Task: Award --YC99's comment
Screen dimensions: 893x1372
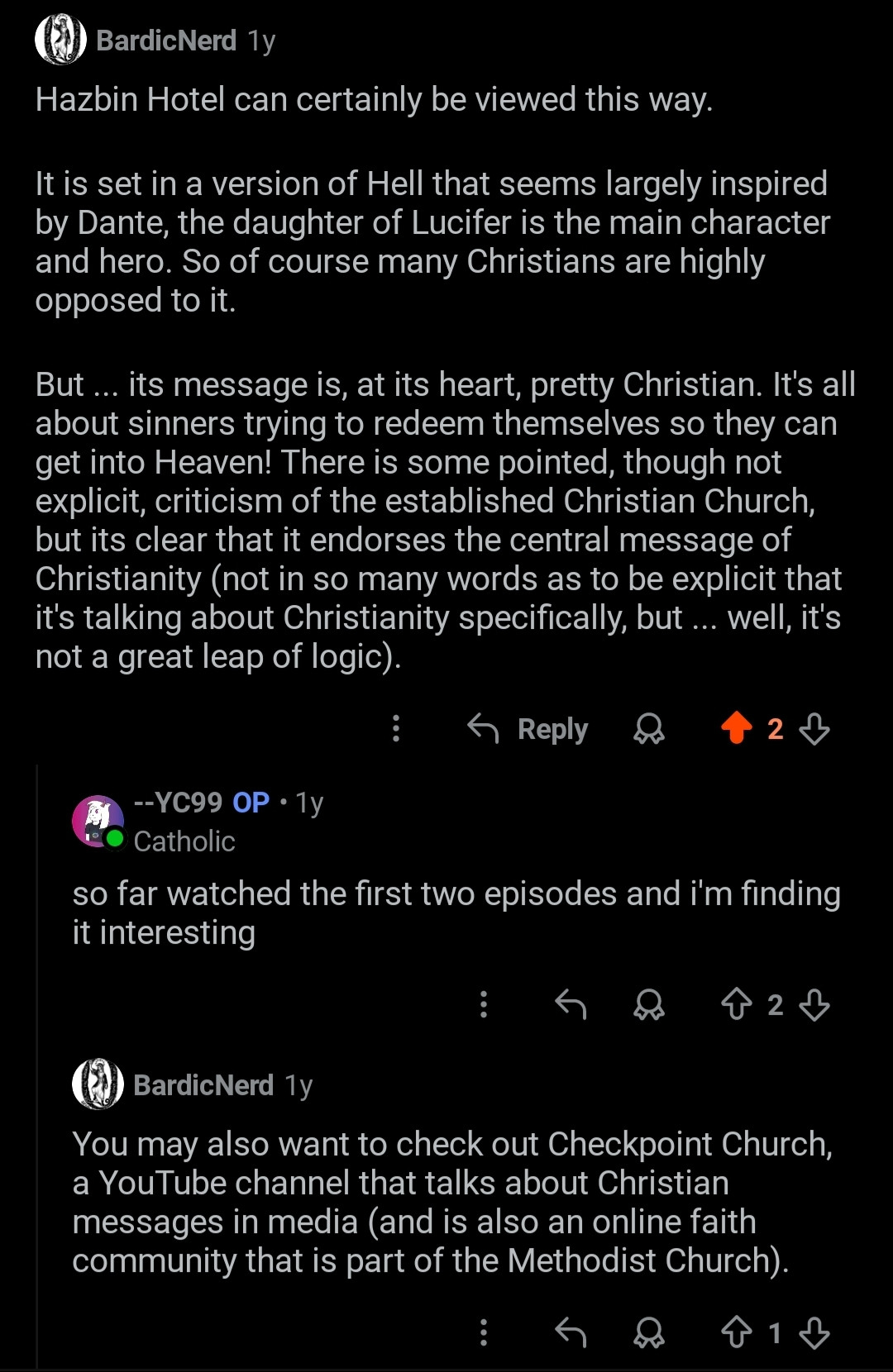Action: click(649, 1004)
